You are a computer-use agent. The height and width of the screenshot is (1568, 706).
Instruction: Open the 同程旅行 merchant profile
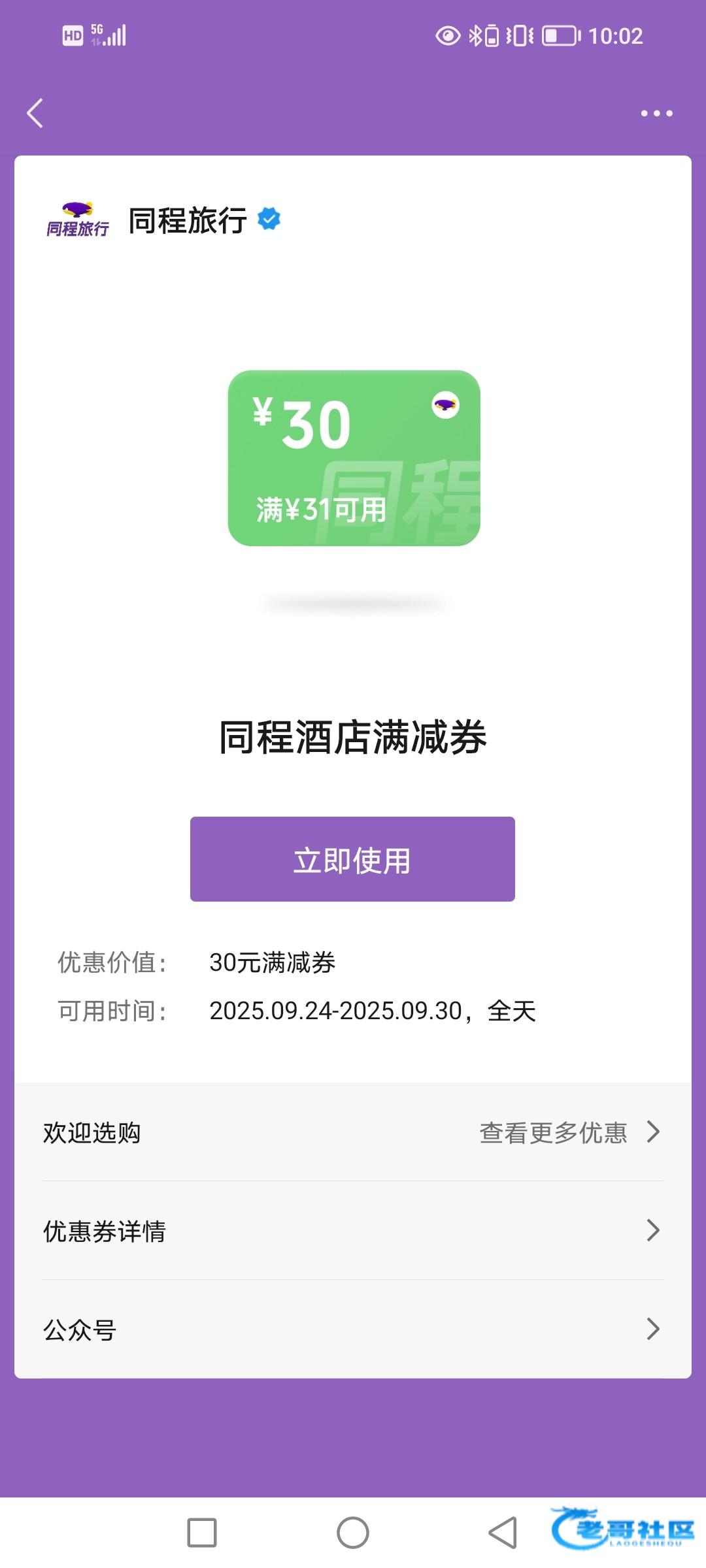187,220
